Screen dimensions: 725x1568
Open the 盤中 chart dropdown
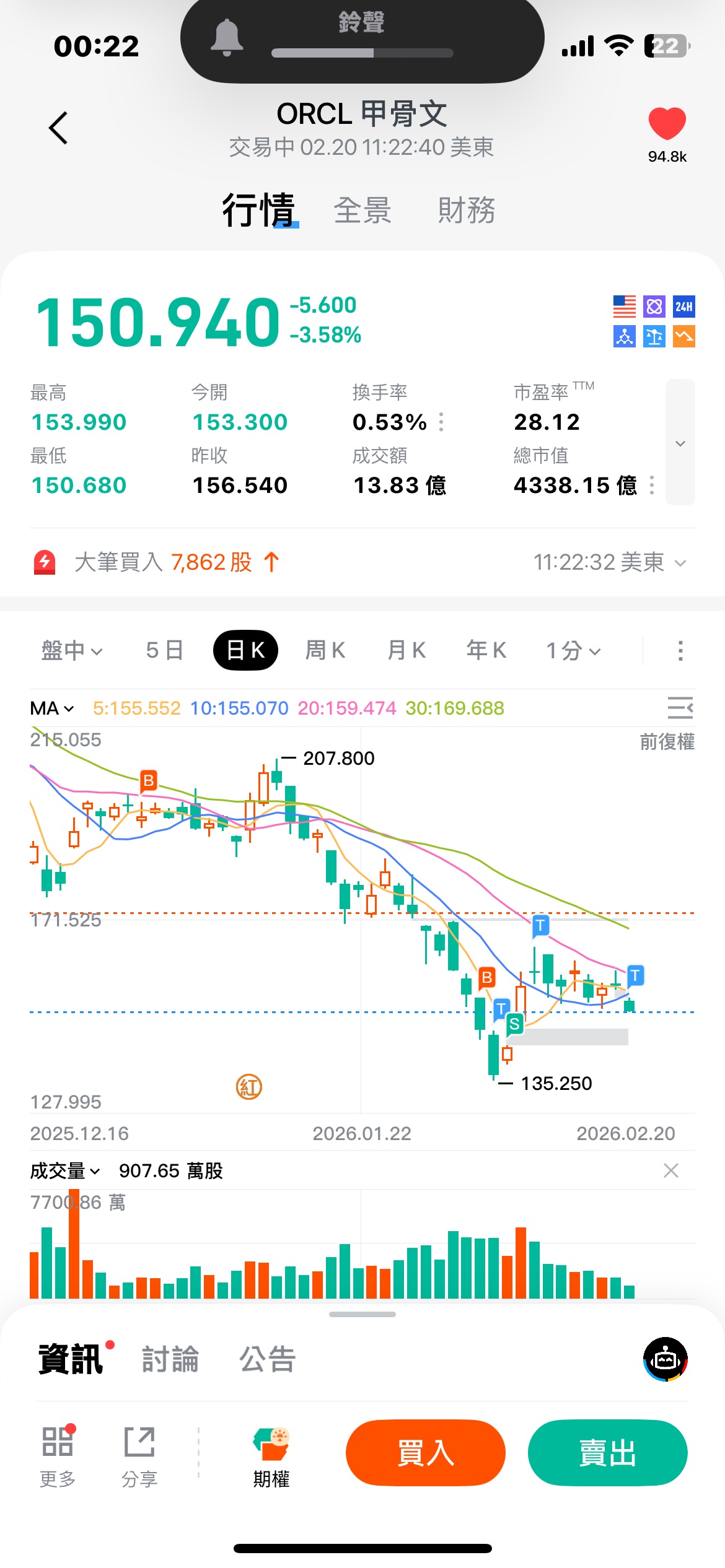click(x=71, y=651)
